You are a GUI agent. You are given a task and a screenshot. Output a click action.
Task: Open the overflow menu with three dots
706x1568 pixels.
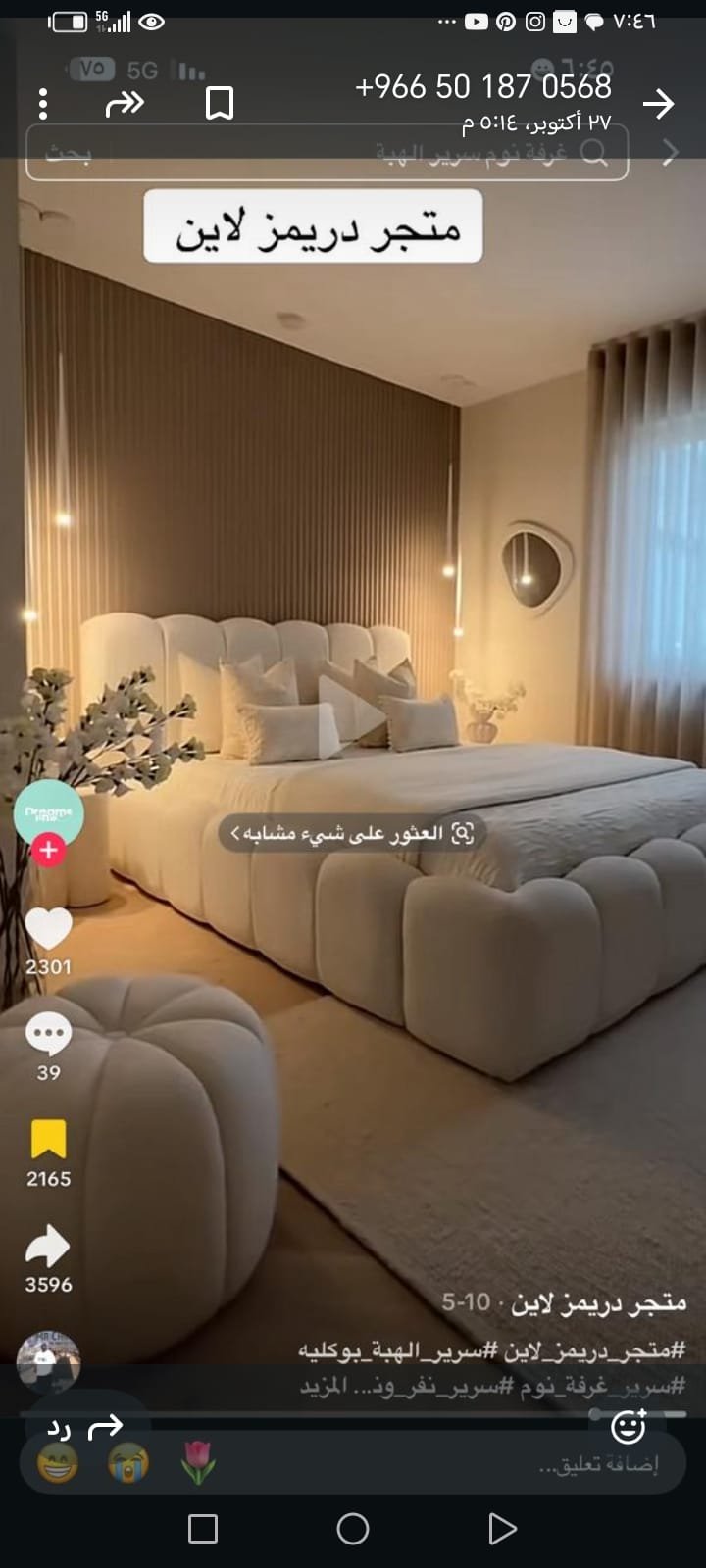[x=43, y=103]
